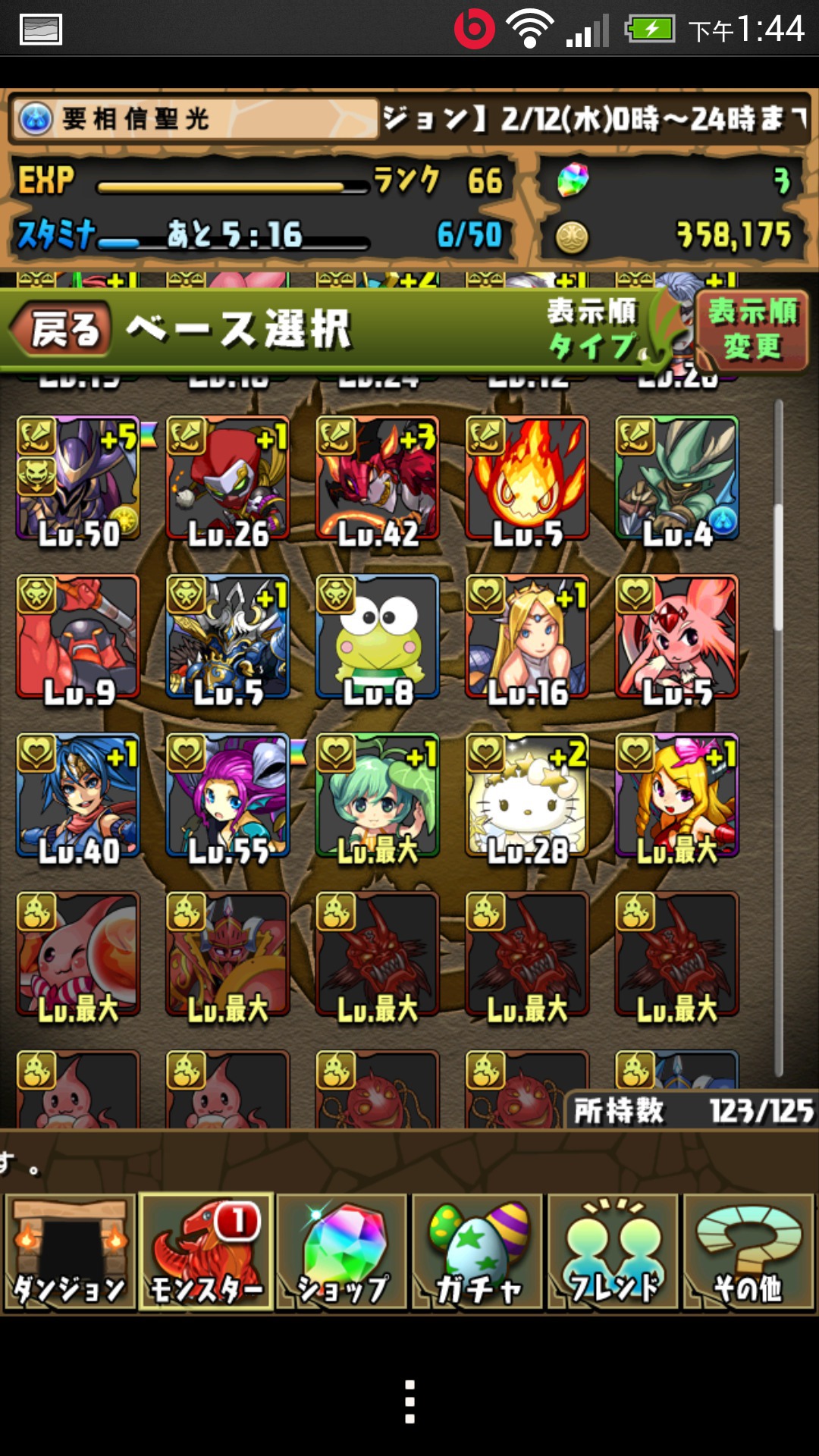This screenshot has width=819, height=1456.
Task: Pick the Lv.40 blue-haired monster
Action: 78,795
